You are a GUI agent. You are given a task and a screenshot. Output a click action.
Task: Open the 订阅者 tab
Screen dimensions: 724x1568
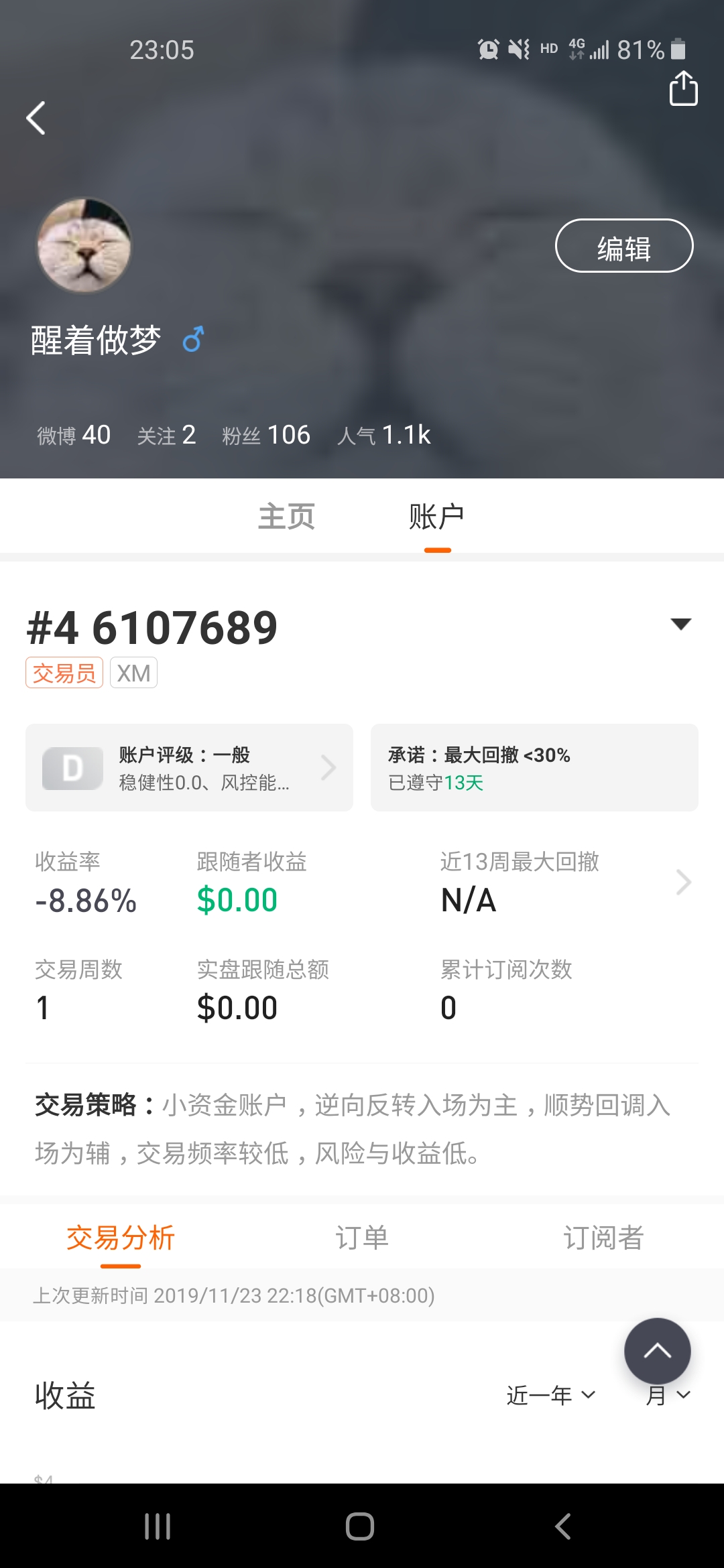[x=603, y=1238]
